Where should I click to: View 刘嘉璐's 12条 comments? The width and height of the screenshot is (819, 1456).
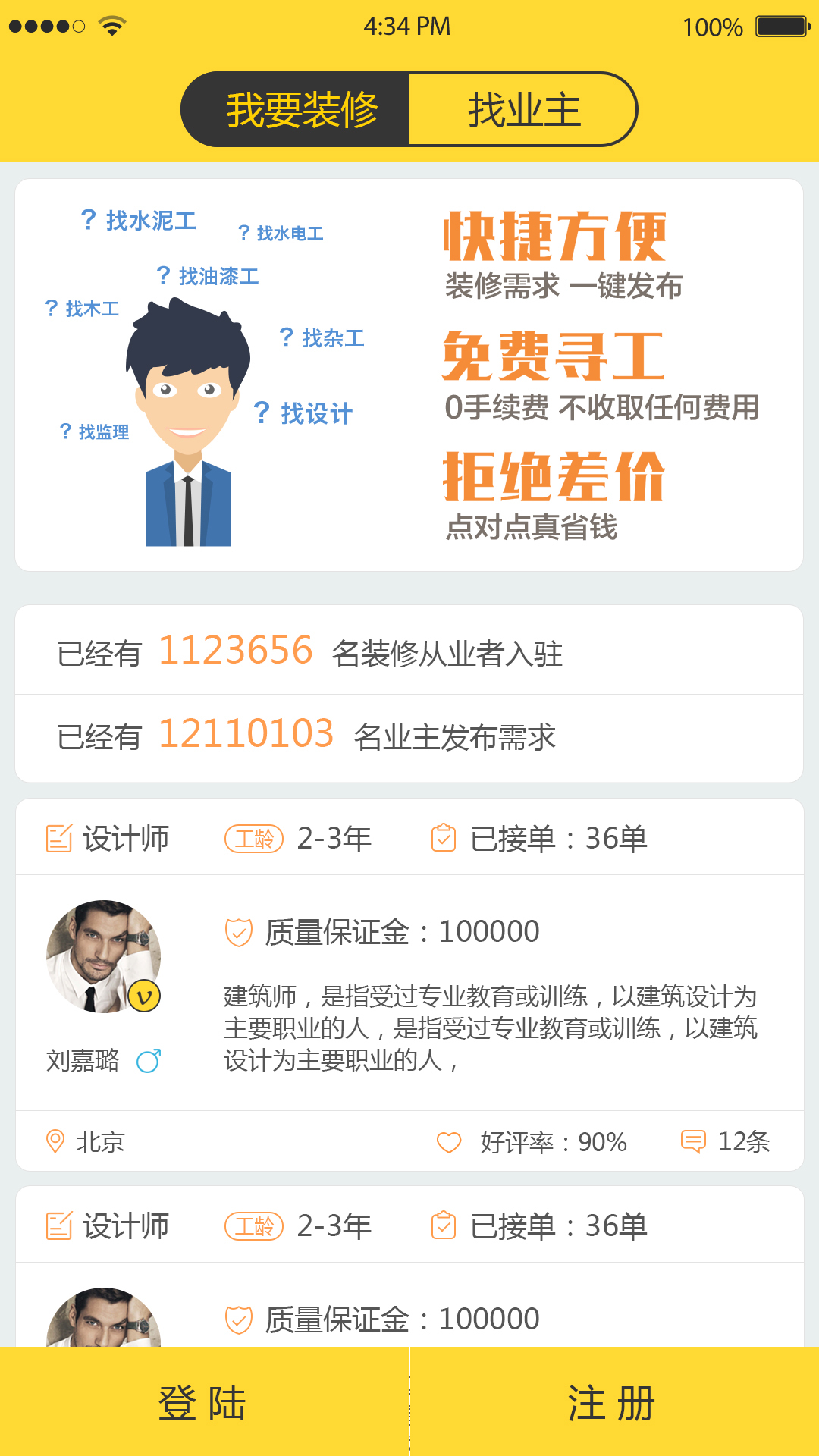[726, 1141]
